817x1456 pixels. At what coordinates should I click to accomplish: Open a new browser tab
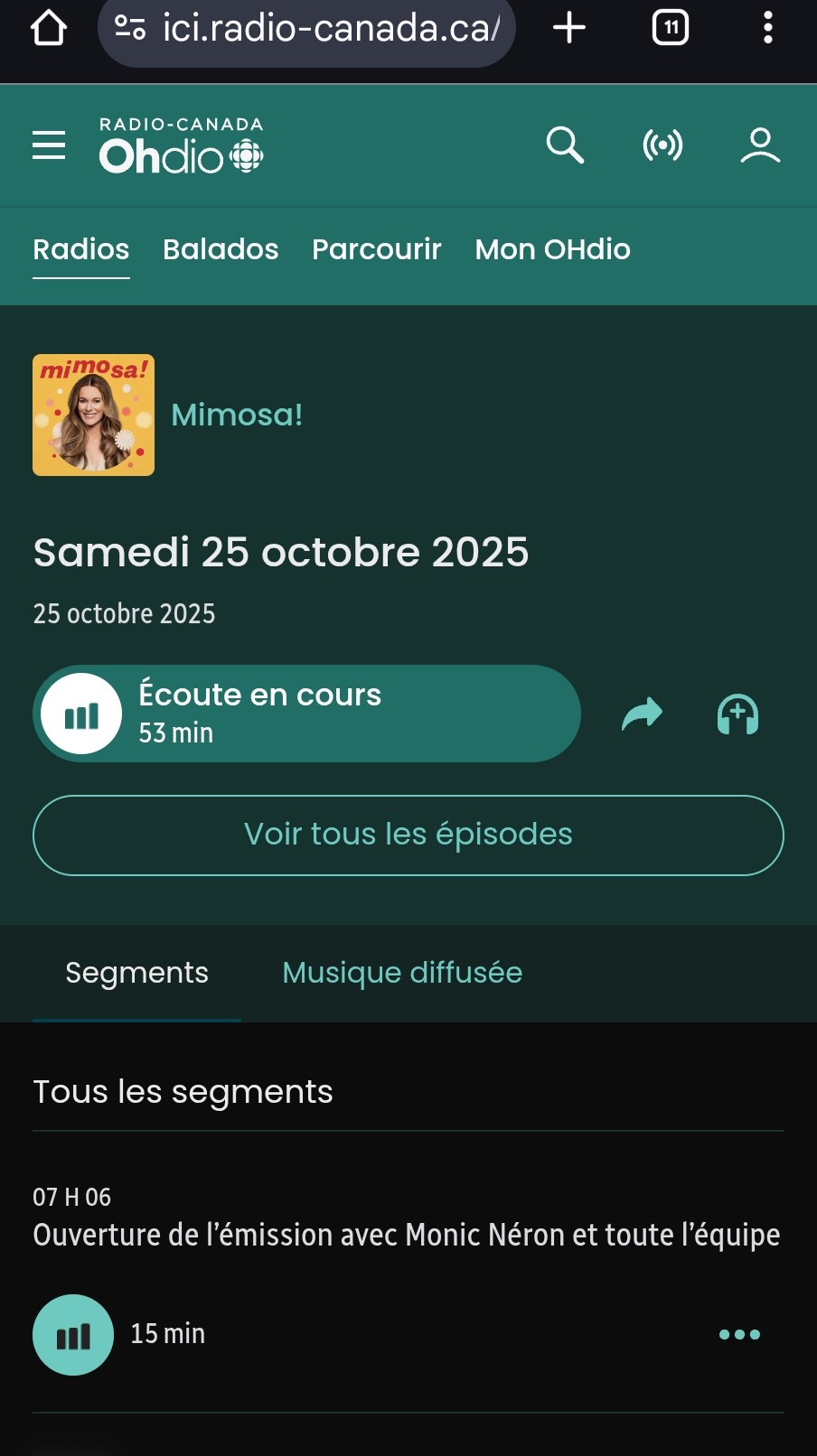pos(569,28)
